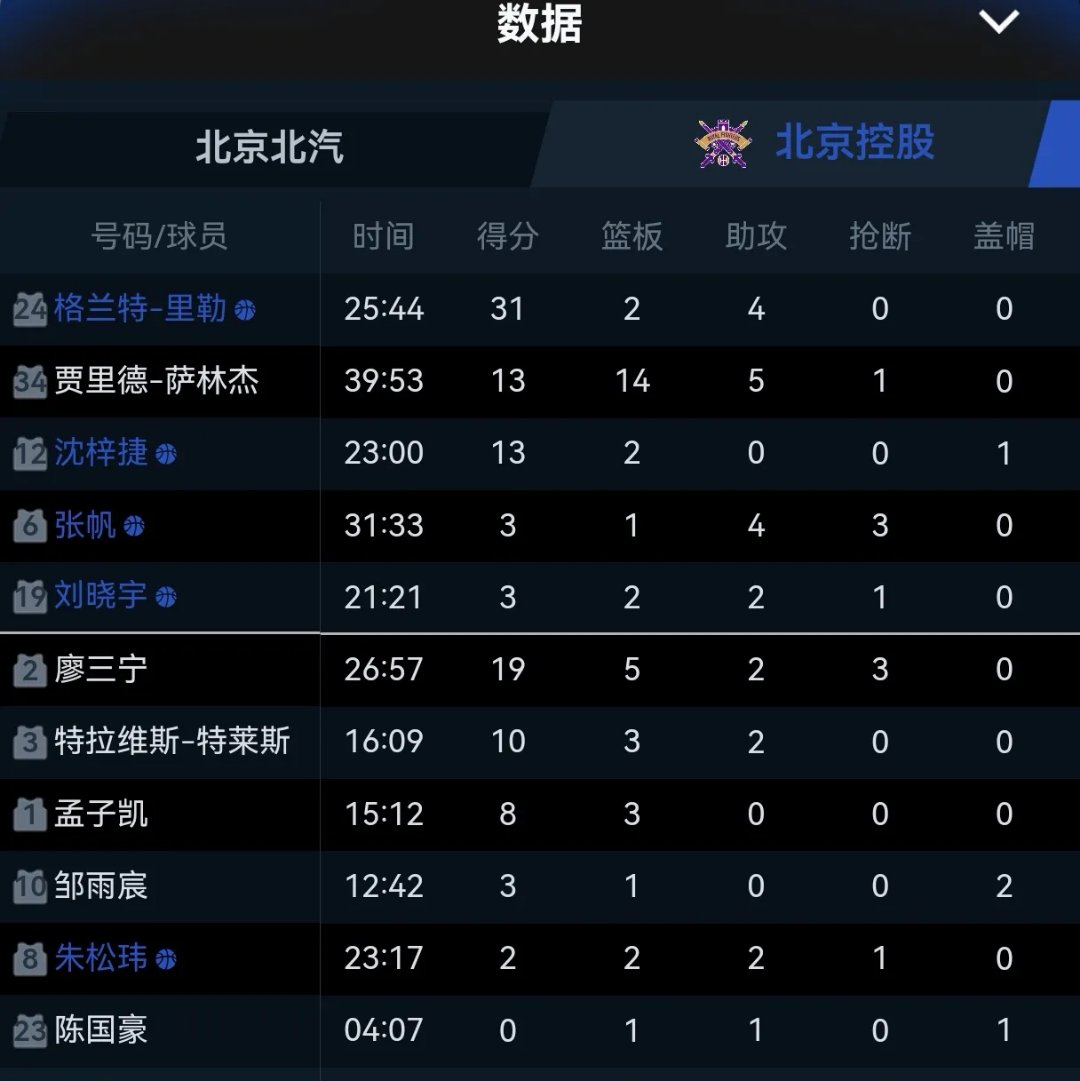Open player 贾里德-萨林杰's row
The width and height of the screenshot is (1080, 1081).
coord(156,381)
